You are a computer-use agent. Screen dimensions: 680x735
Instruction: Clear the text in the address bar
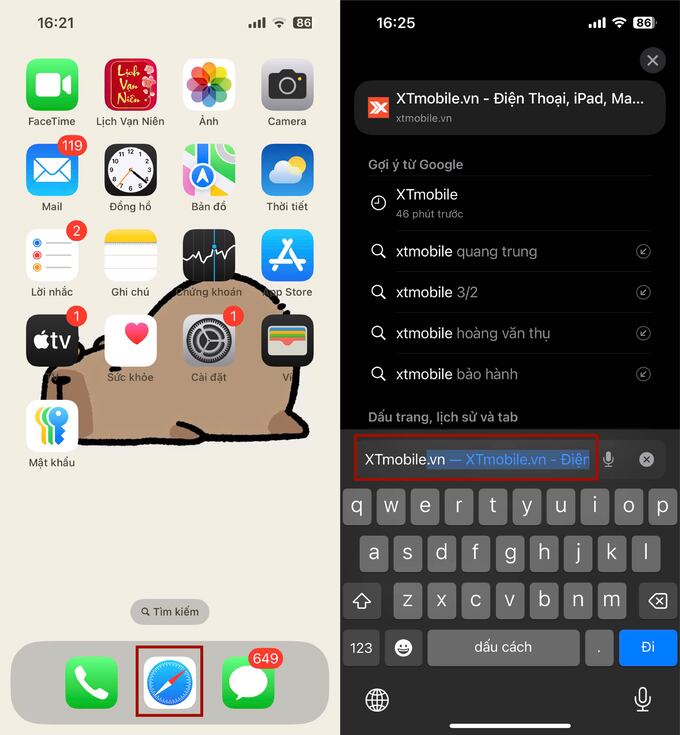pyautogui.click(x=646, y=459)
